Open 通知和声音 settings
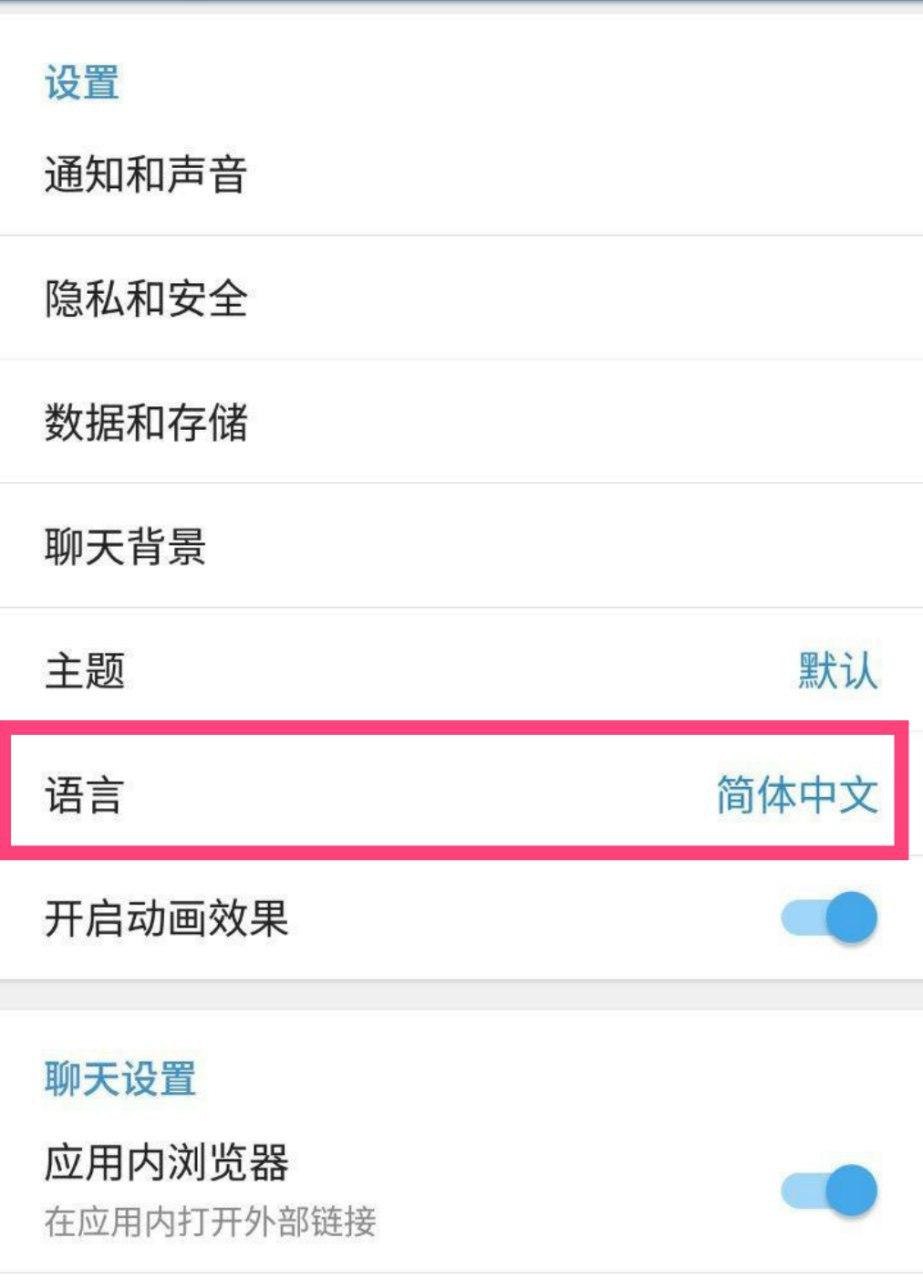 (146, 175)
